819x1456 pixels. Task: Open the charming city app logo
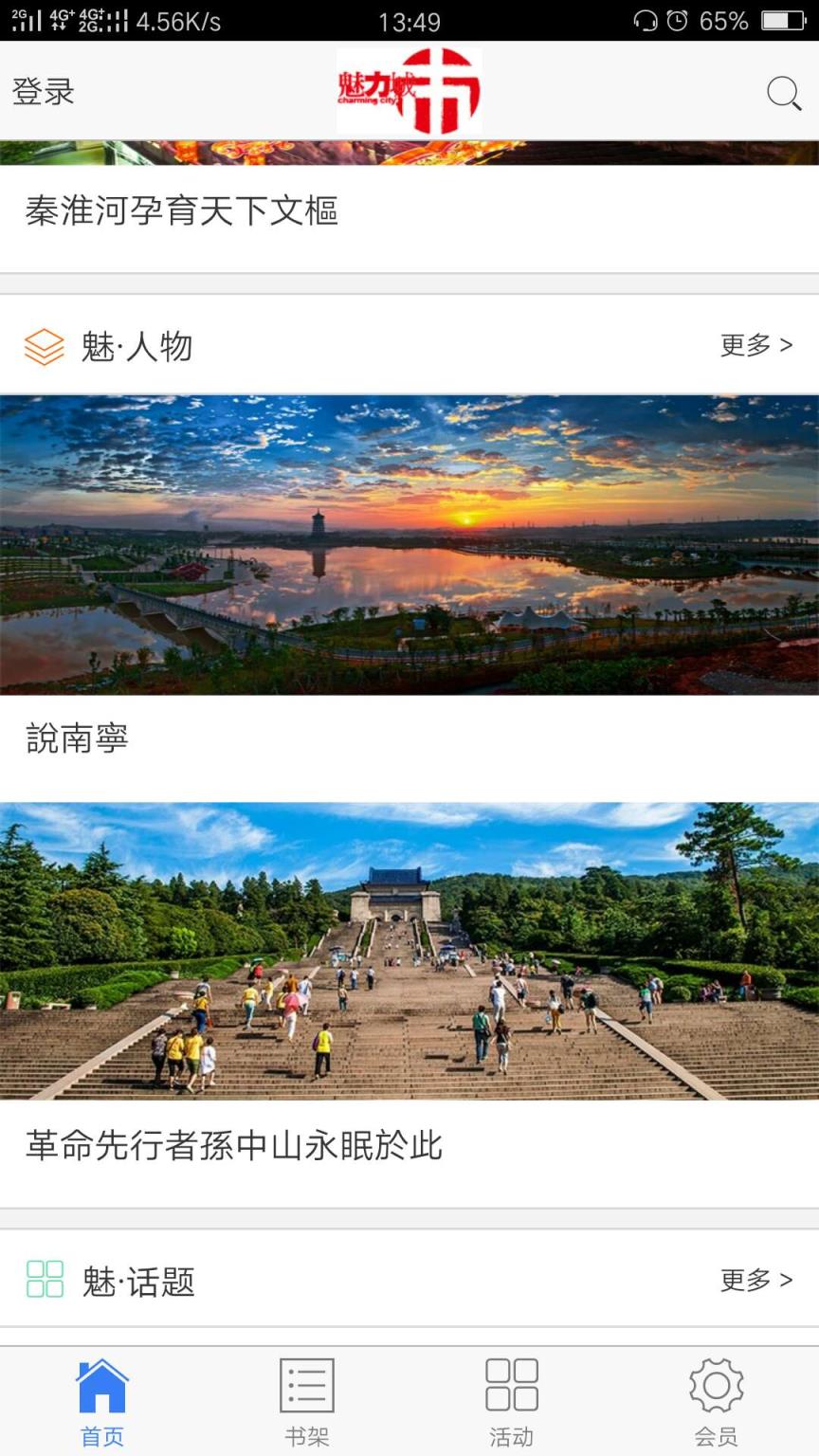coord(409,92)
